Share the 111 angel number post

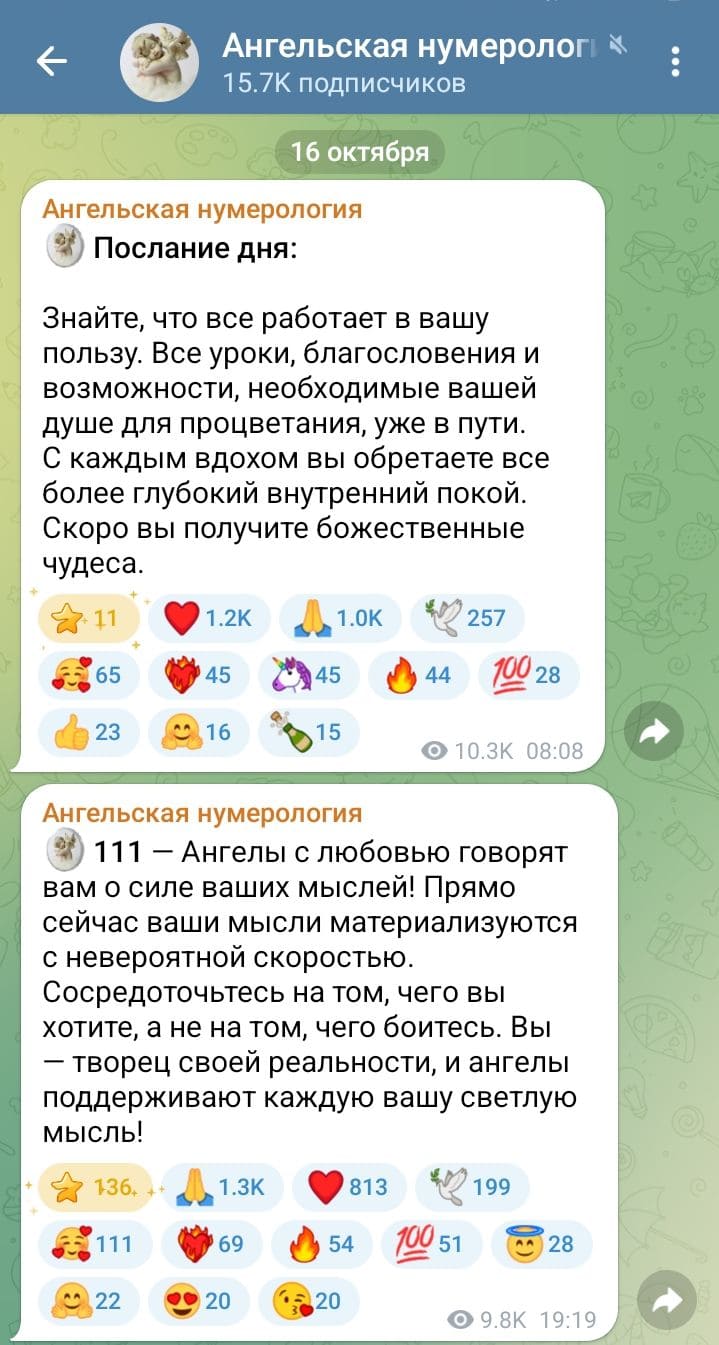coord(666,1299)
